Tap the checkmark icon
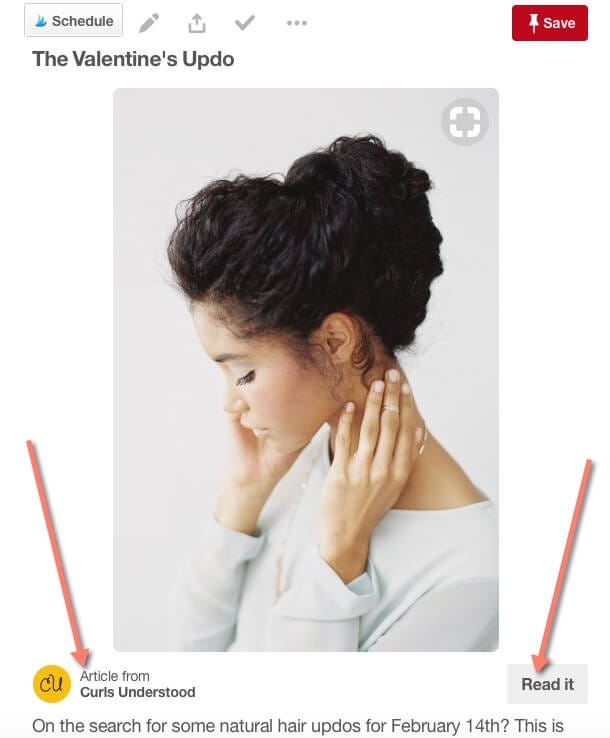Screen dimensions: 610x738 click(244, 23)
